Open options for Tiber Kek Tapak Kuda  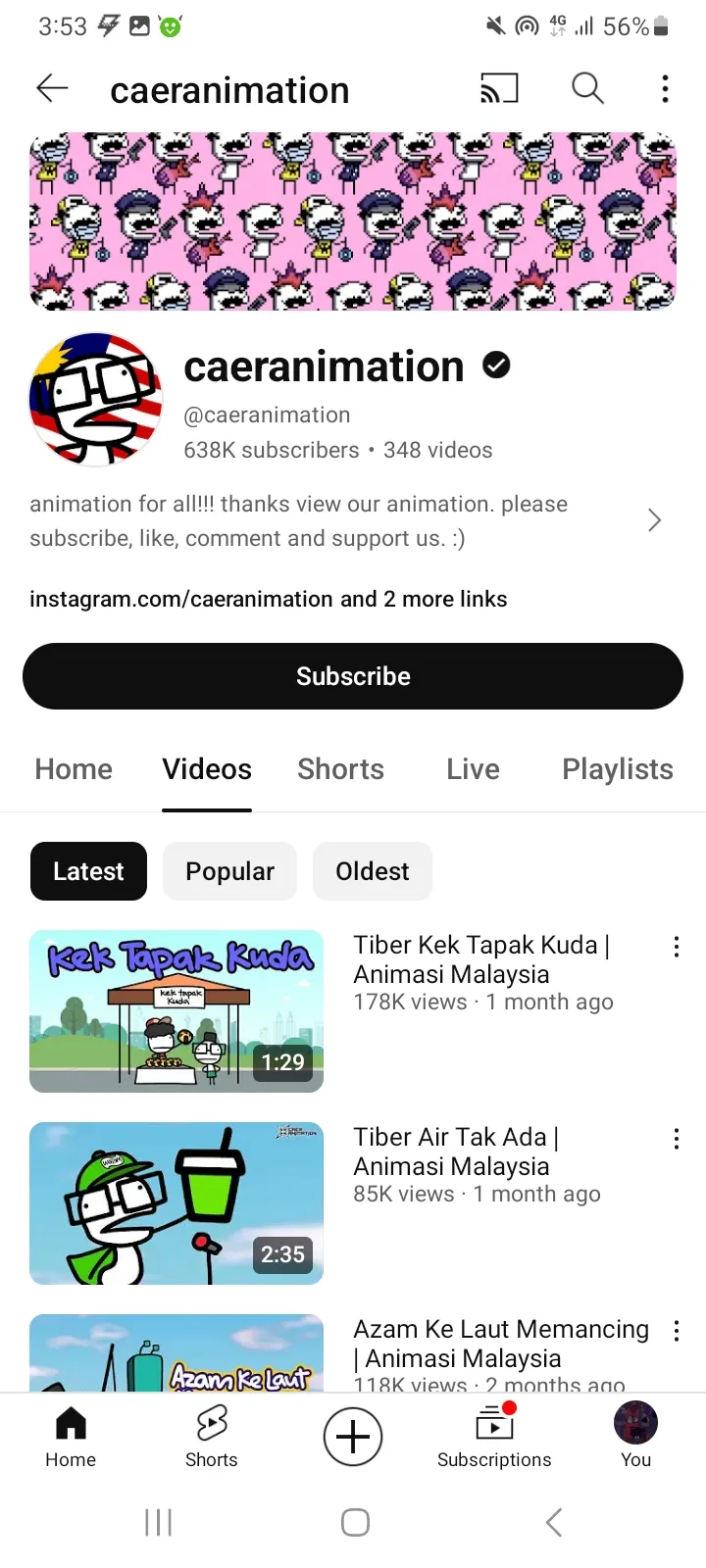[677, 947]
